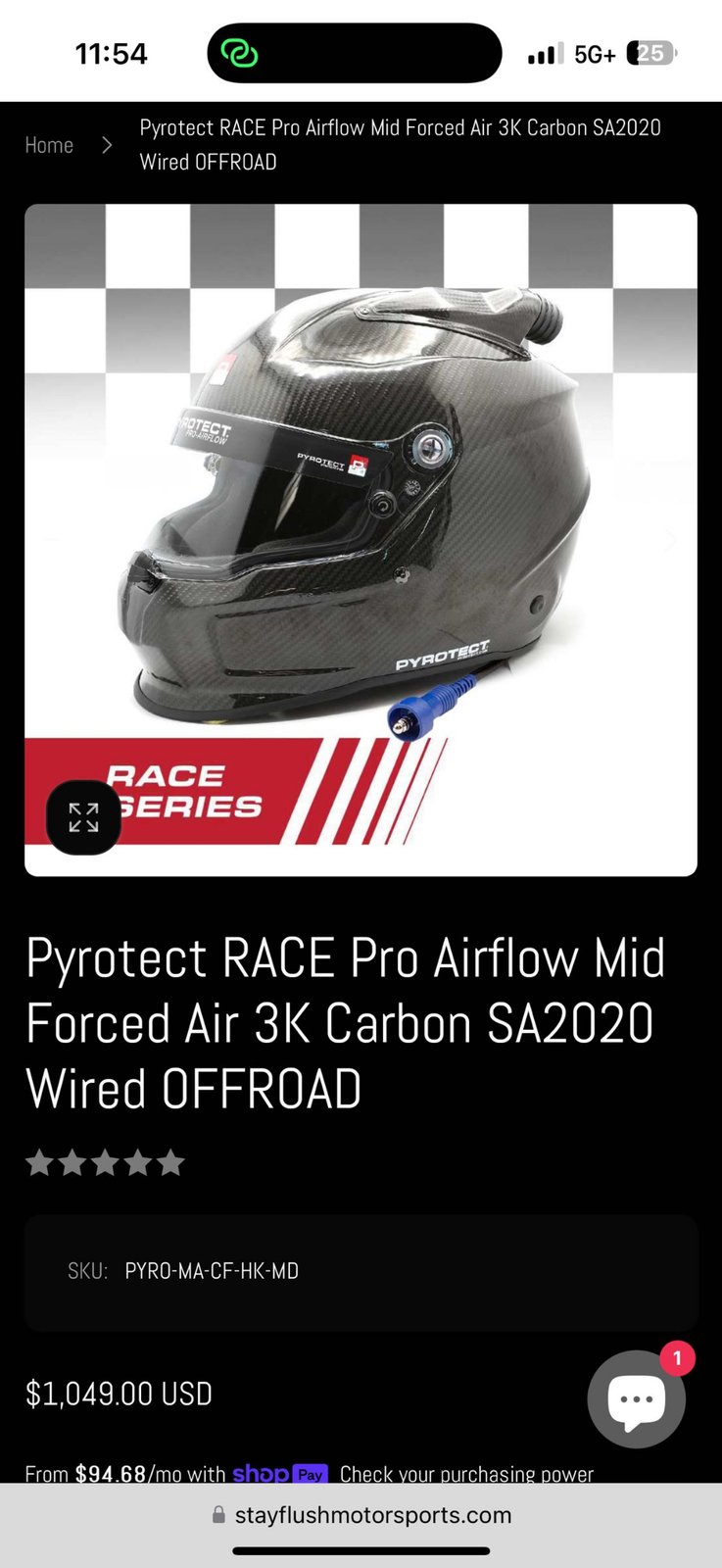The height and width of the screenshot is (1568, 722).
Task: Tap the stayflushmotorsports.com address bar
Action: point(361,1515)
